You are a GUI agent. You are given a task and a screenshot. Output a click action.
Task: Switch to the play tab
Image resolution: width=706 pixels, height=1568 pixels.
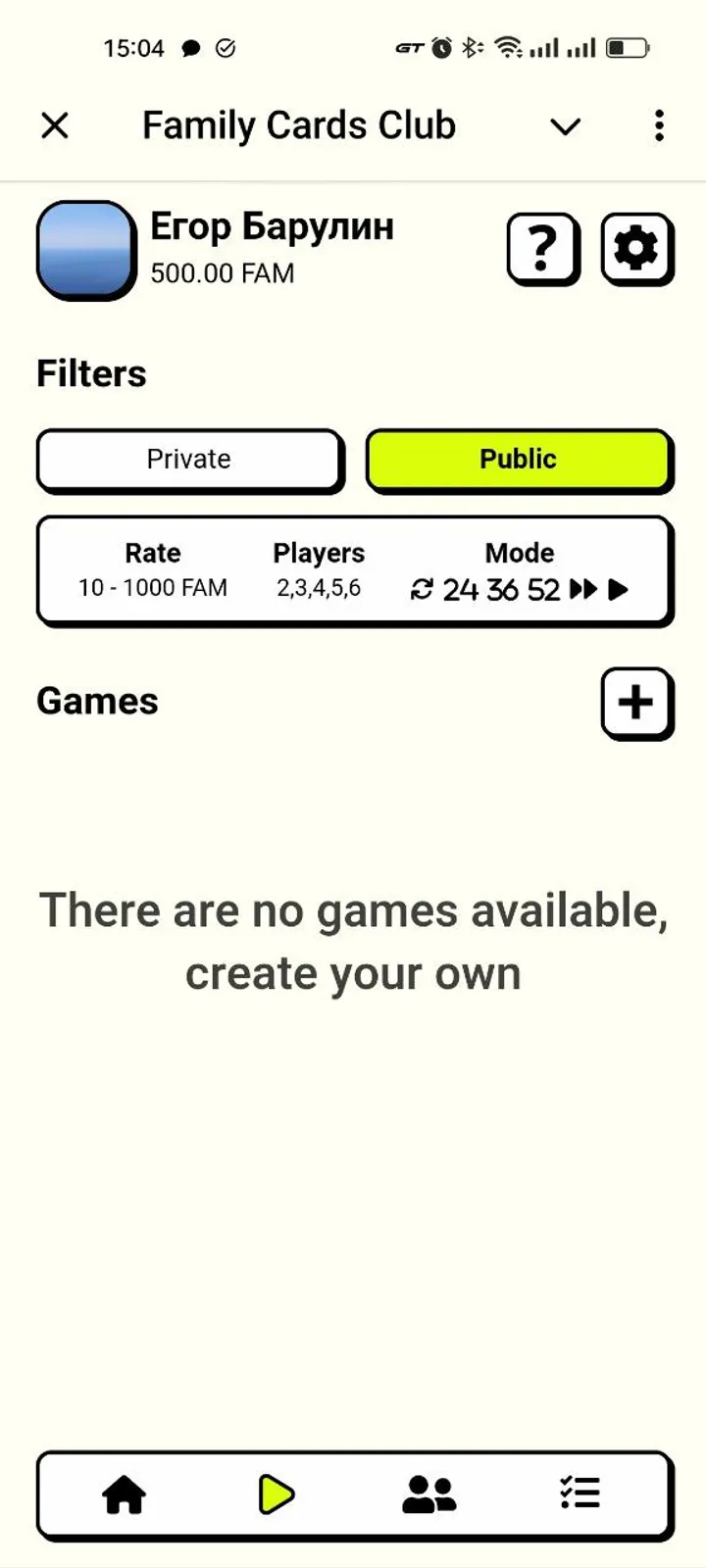click(277, 1494)
